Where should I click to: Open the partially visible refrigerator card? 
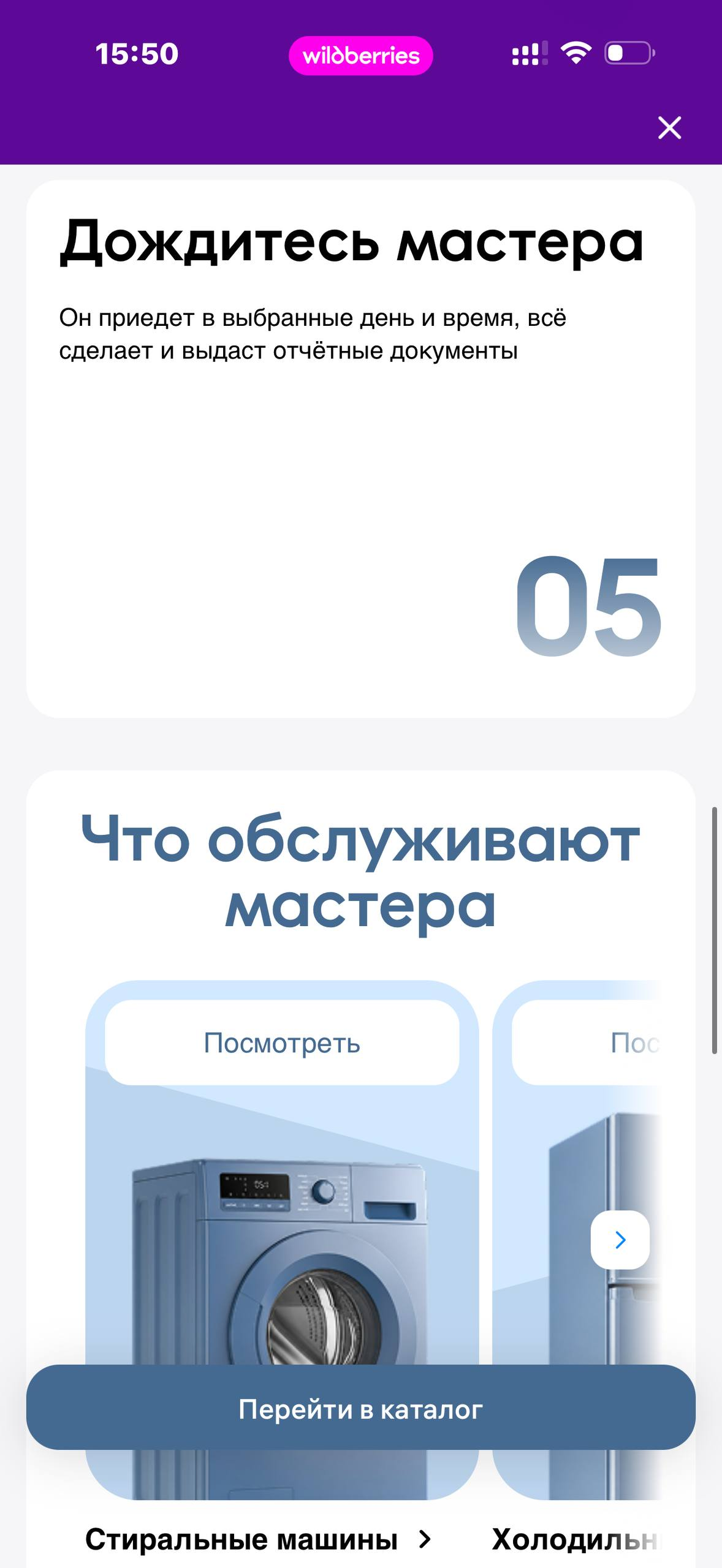576,1240
